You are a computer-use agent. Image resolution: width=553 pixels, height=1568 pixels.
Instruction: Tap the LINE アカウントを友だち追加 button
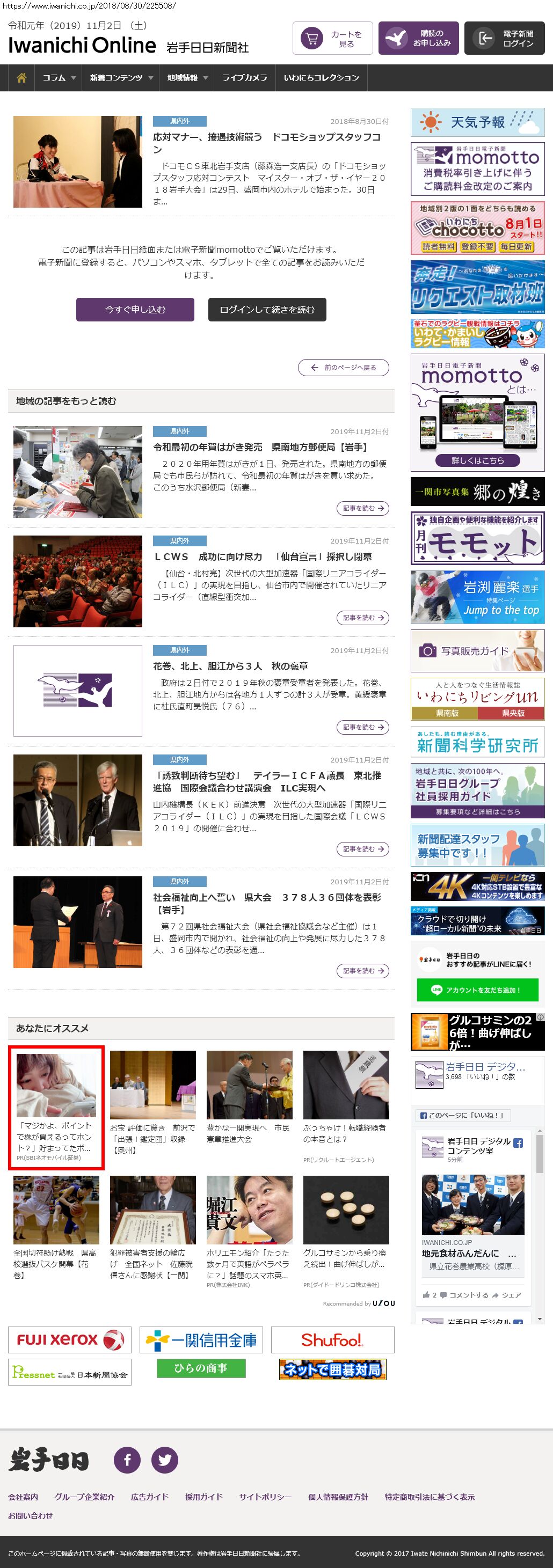pyautogui.click(x=477, y=990)
